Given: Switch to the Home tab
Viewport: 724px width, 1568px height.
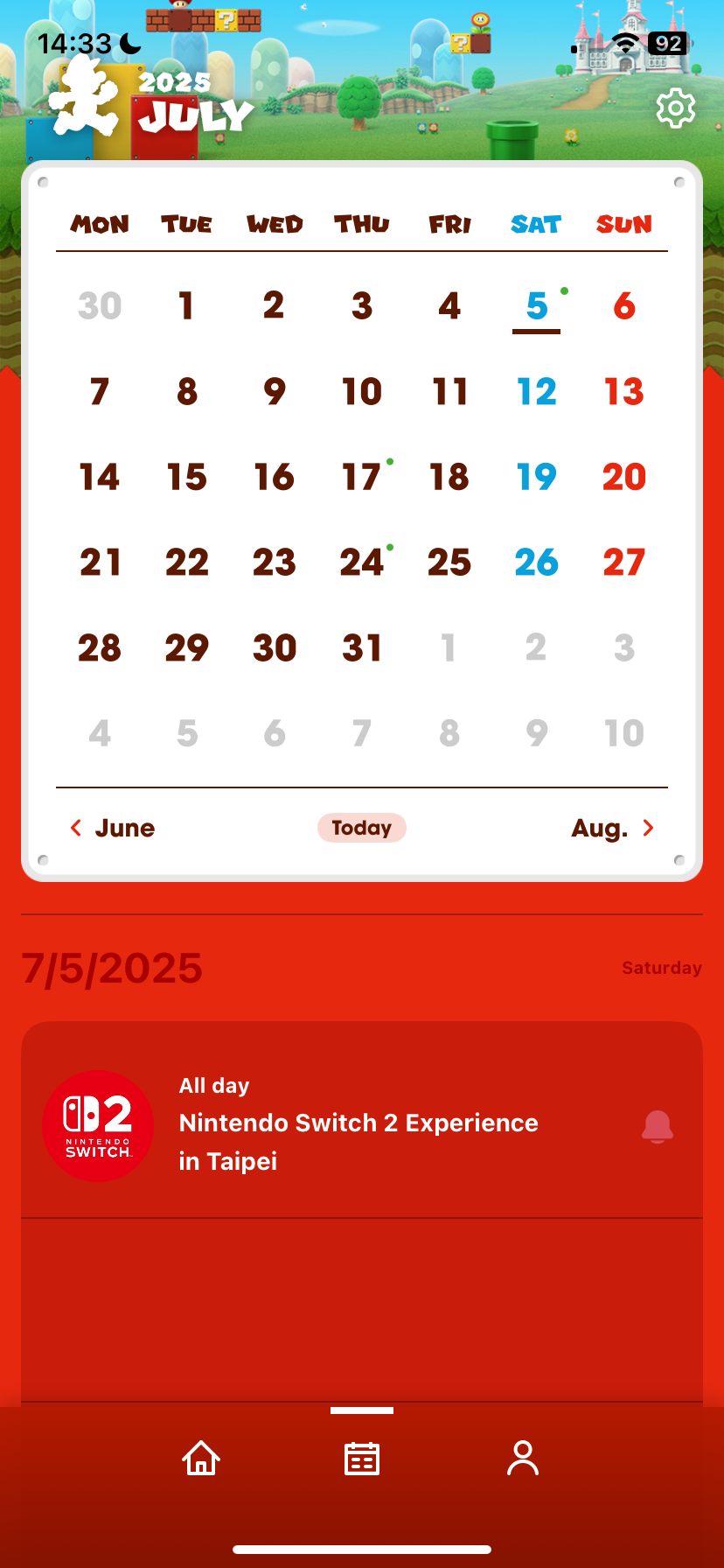Looking at the screenshot, I should point(201,1458).
